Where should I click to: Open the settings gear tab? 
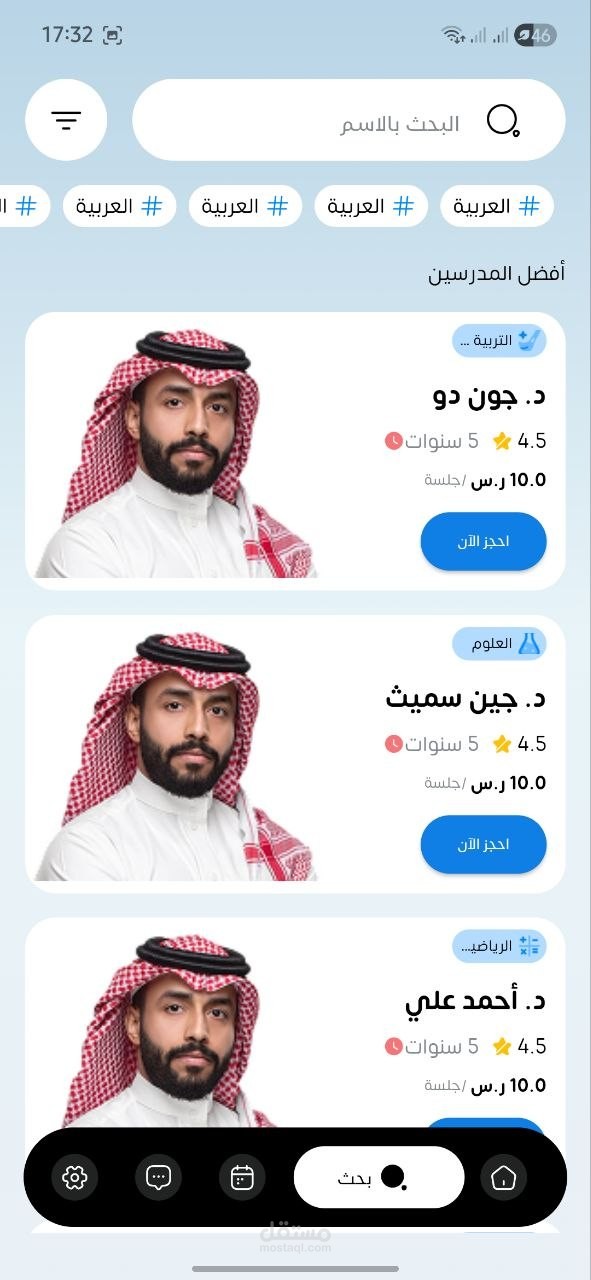(x=74, y=1177)
